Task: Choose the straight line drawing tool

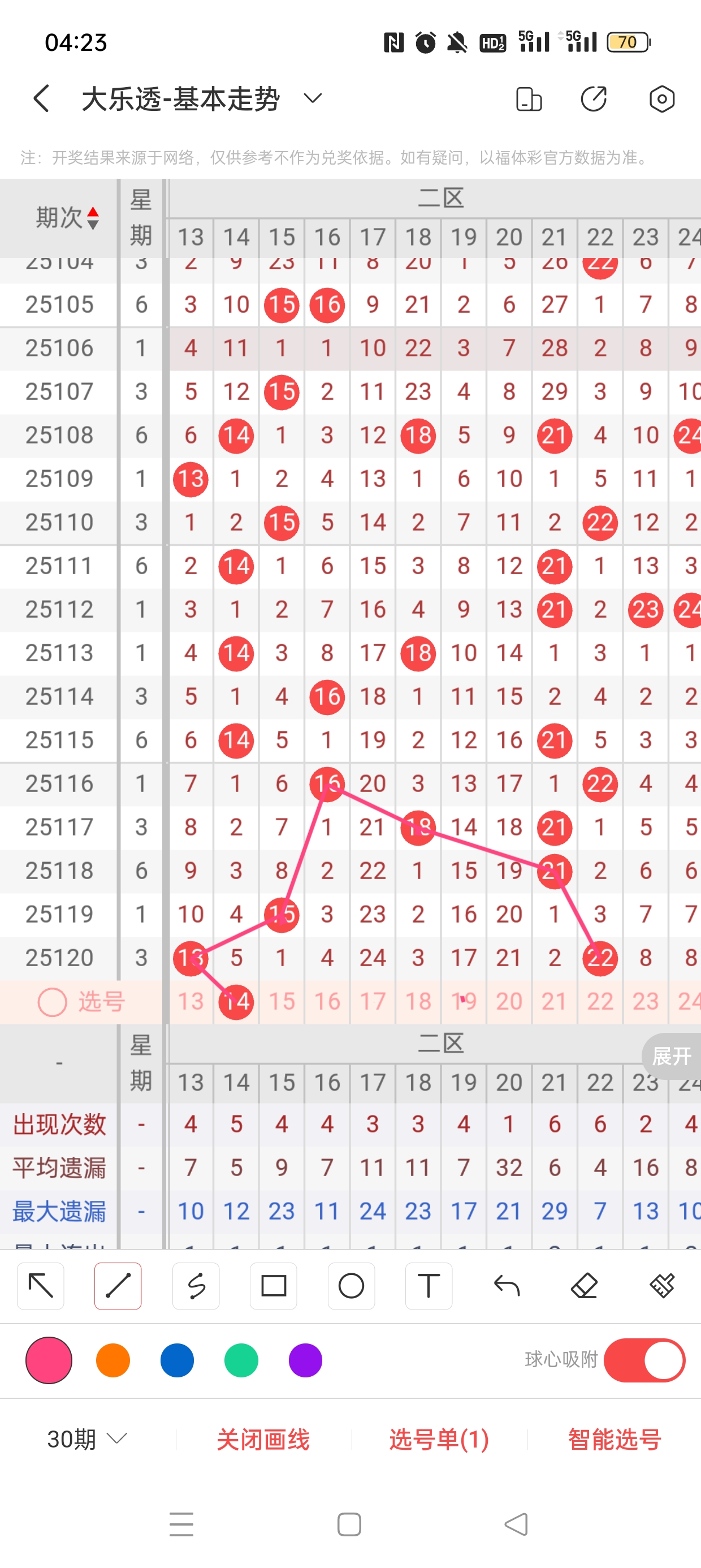Action: (x=118, y=1286)
